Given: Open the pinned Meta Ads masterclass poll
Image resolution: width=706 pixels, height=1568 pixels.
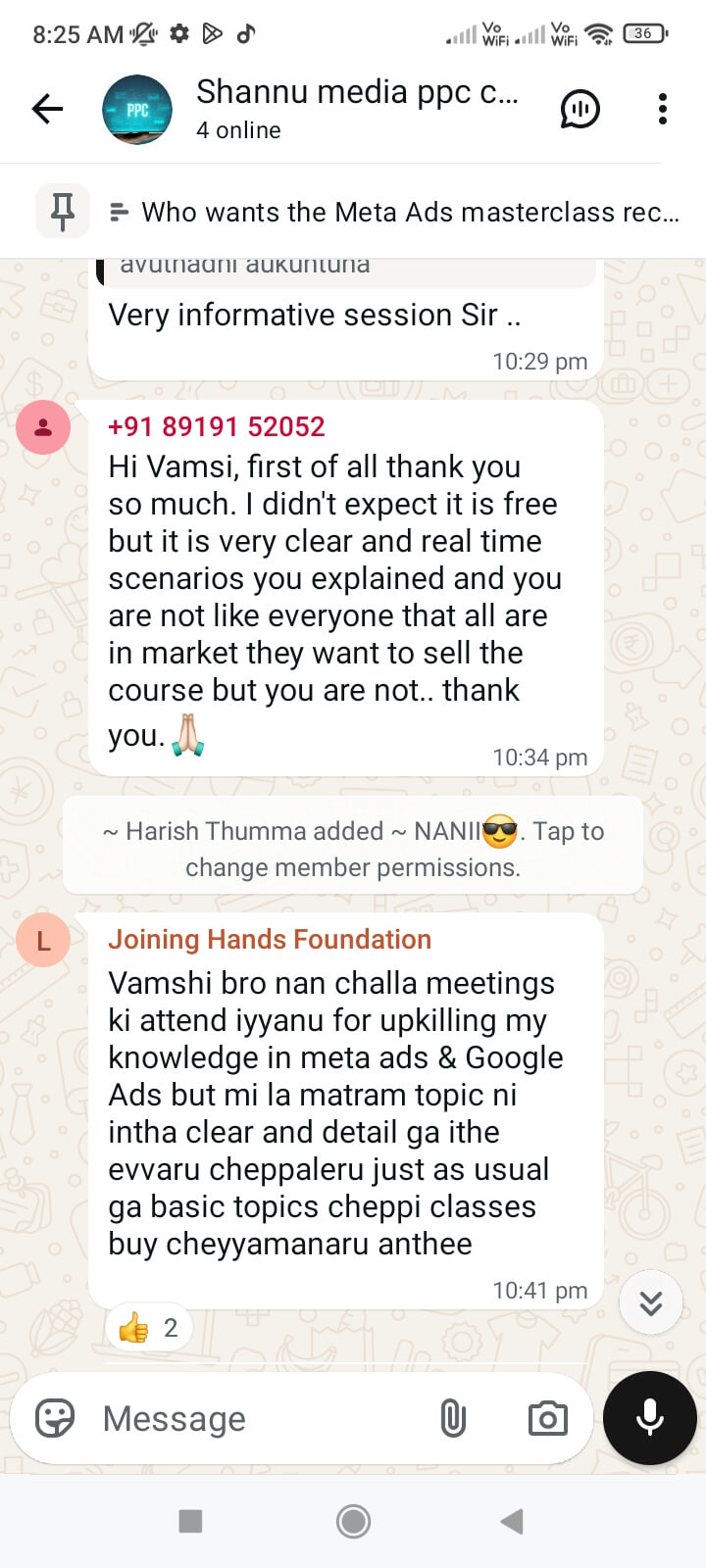Looking at the screenshot, I should (x=392, y=212).
